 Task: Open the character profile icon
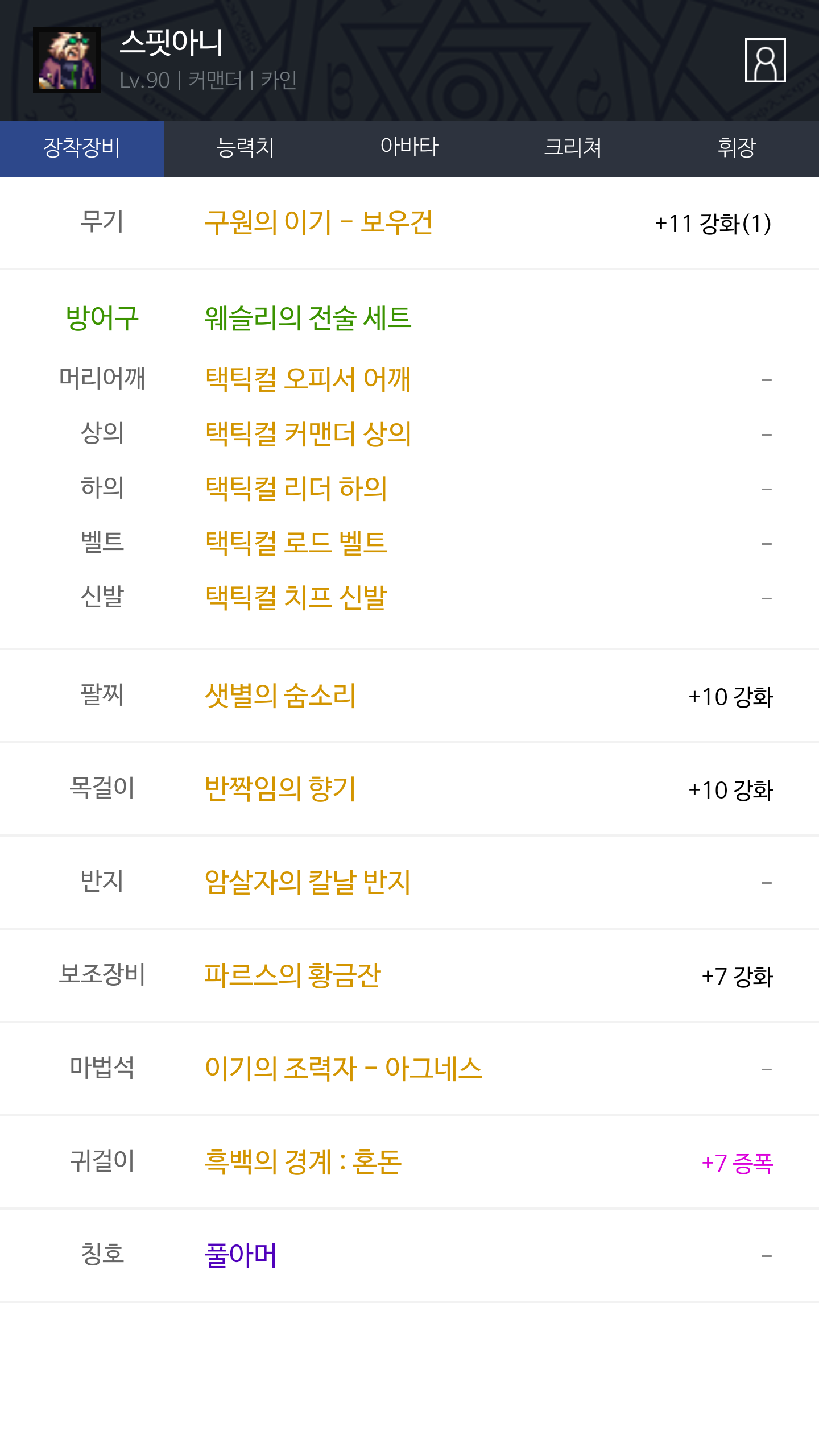tap(765, 60)
